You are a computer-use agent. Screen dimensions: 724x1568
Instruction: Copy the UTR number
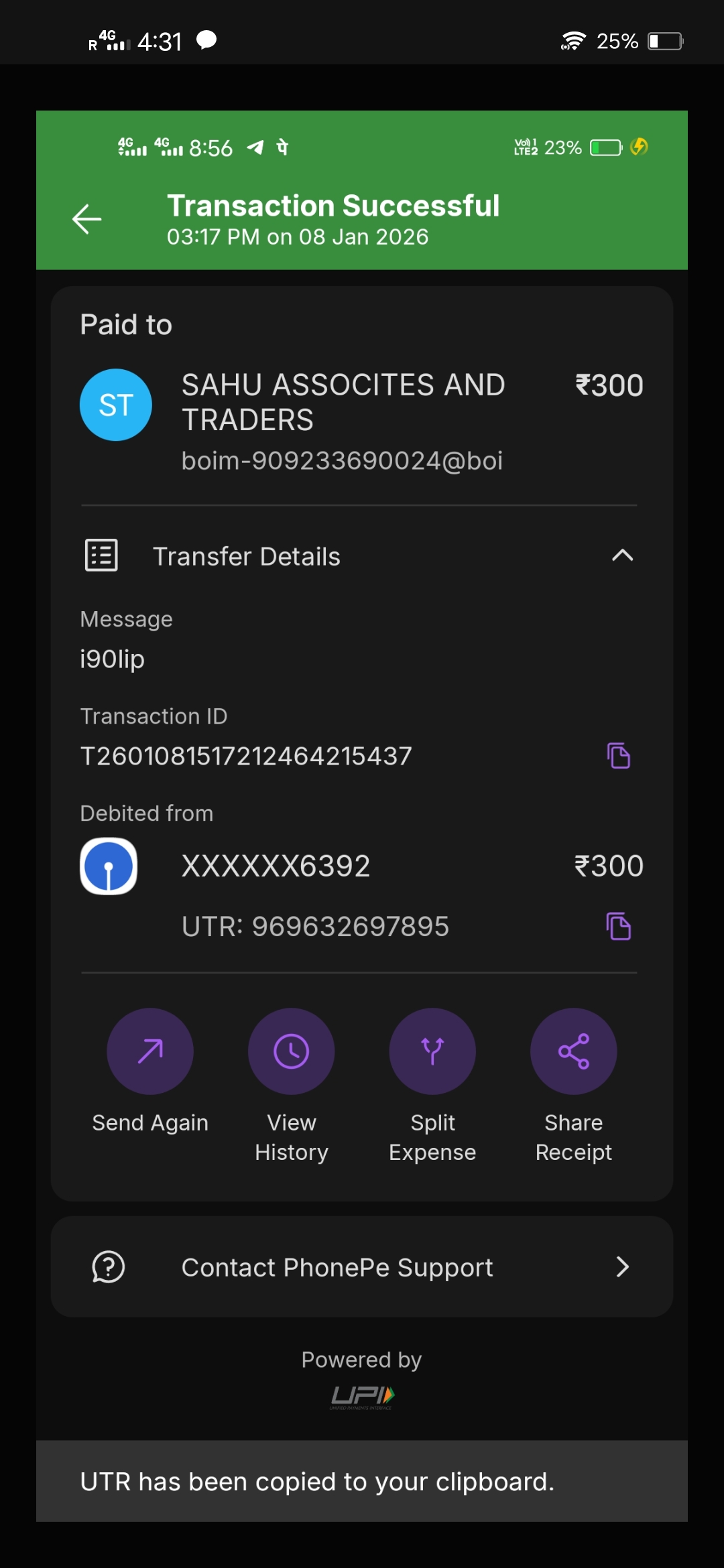pyautogui.click(x=618, y=926)
